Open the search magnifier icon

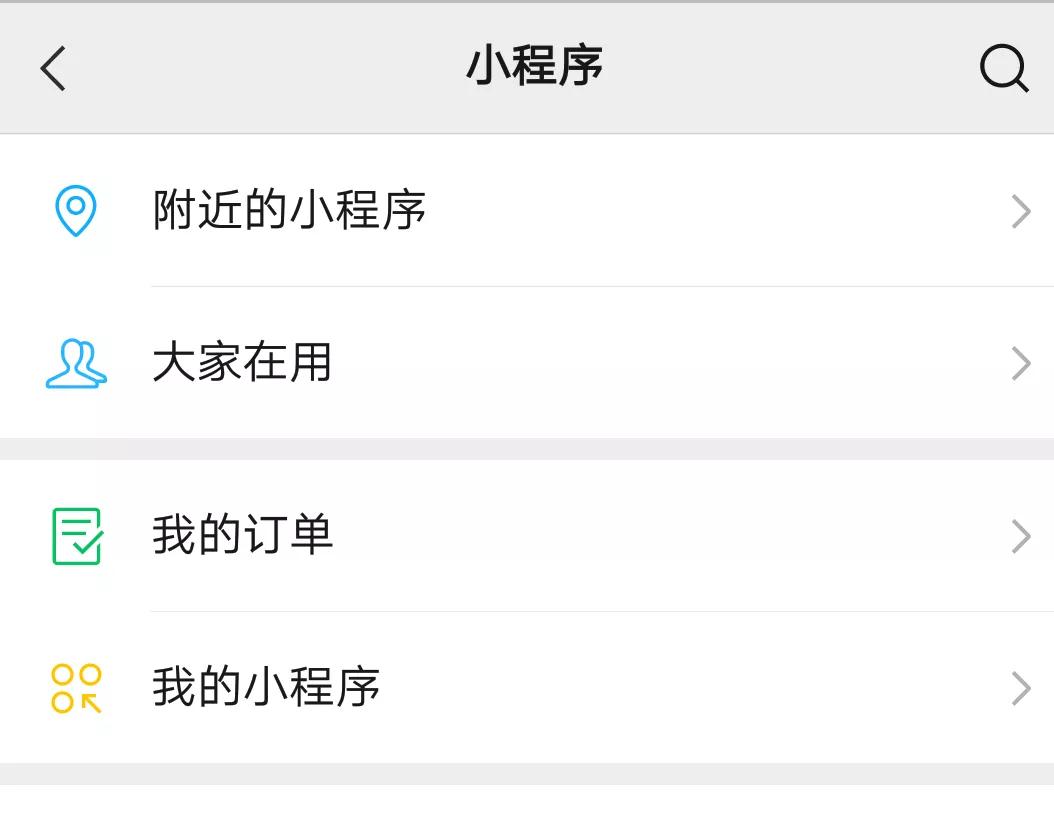[x=1004, y=68]
